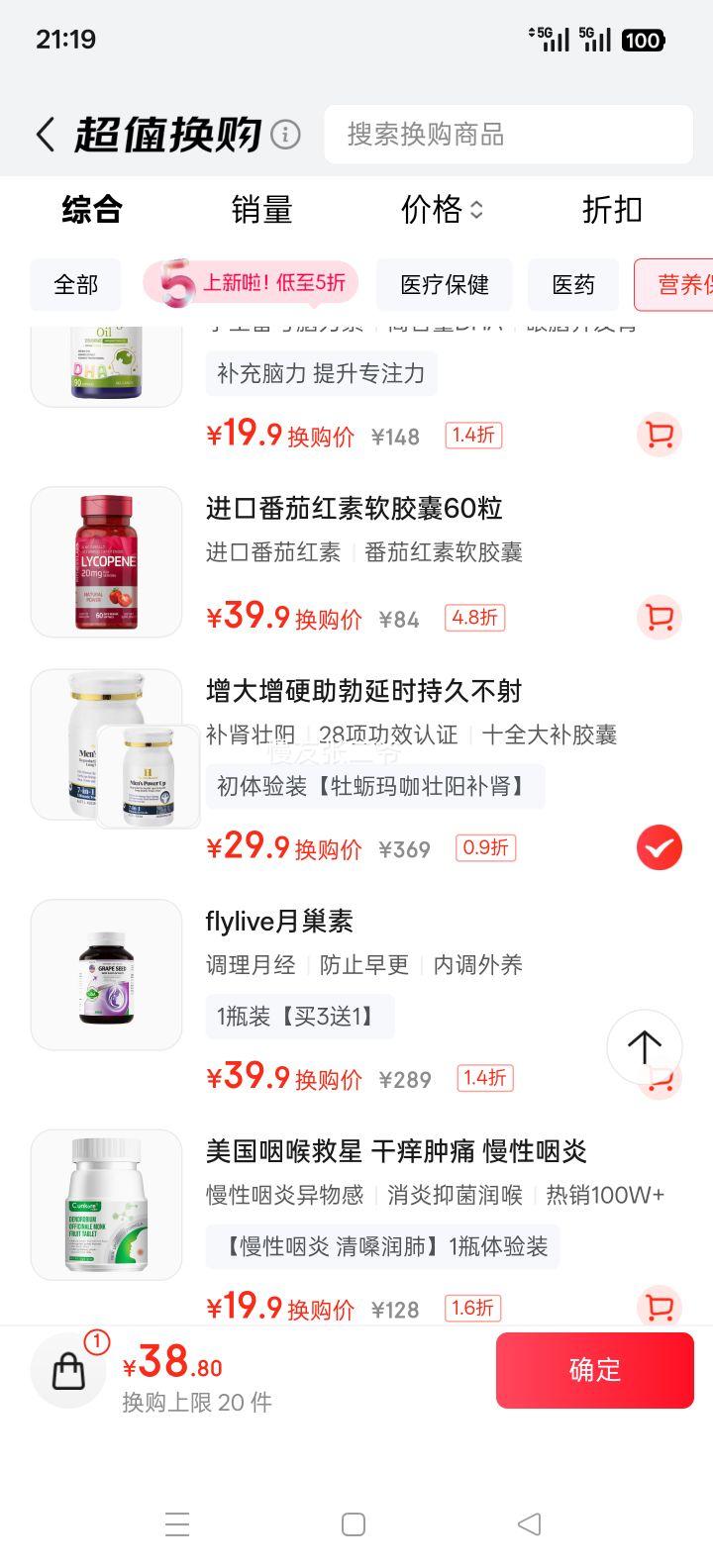This screenshot has width=713, height=1568.
Task: Tap the 确定 confirm button
Action: click(594, 1370)
